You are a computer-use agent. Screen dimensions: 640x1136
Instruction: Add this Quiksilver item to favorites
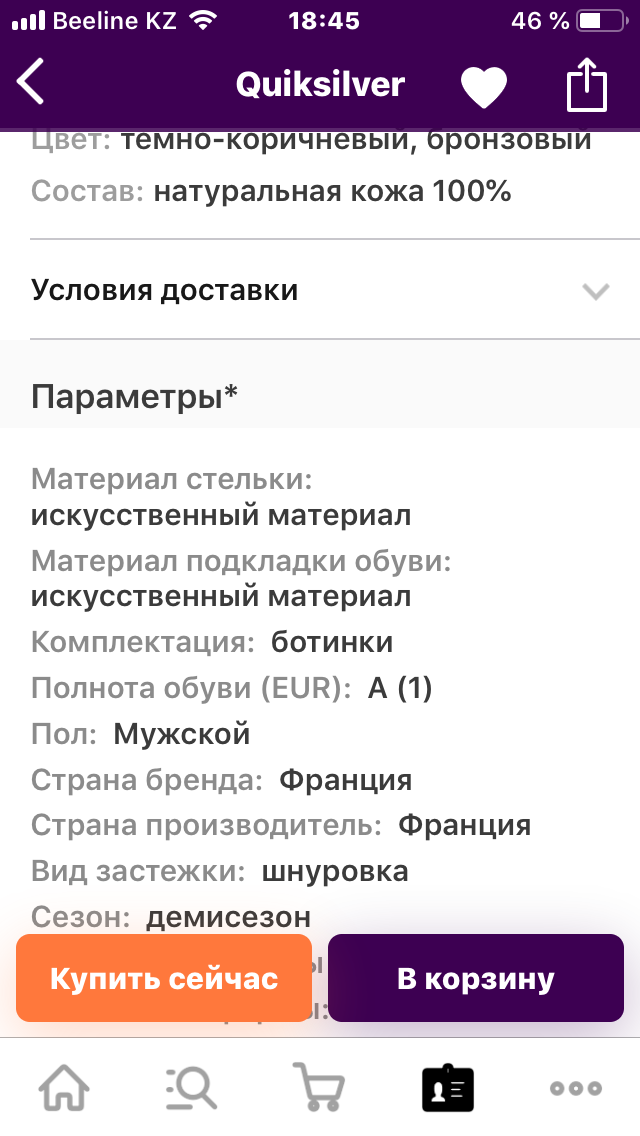(484, 86)
